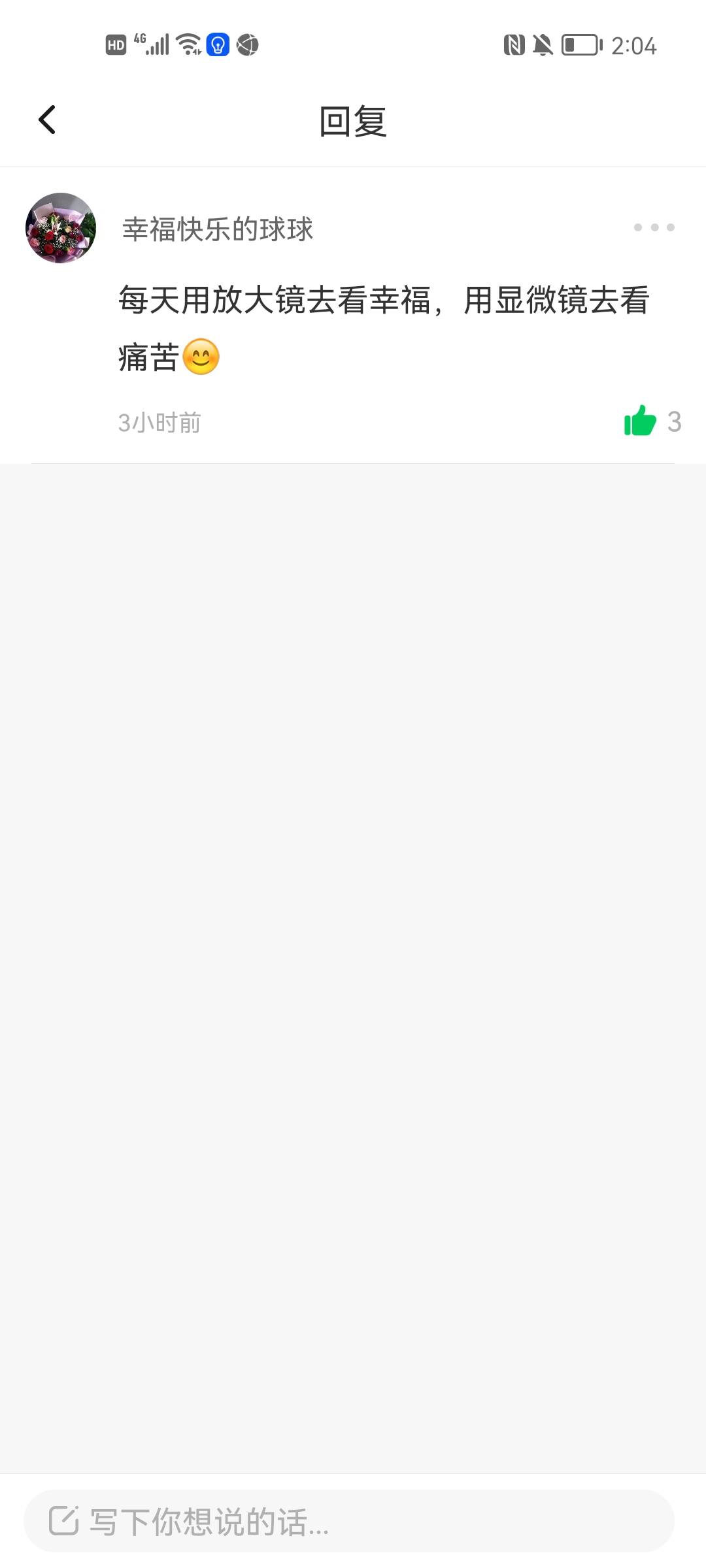
Task: Open the username 幸福快乐的球球
Action: click(218, 229)
